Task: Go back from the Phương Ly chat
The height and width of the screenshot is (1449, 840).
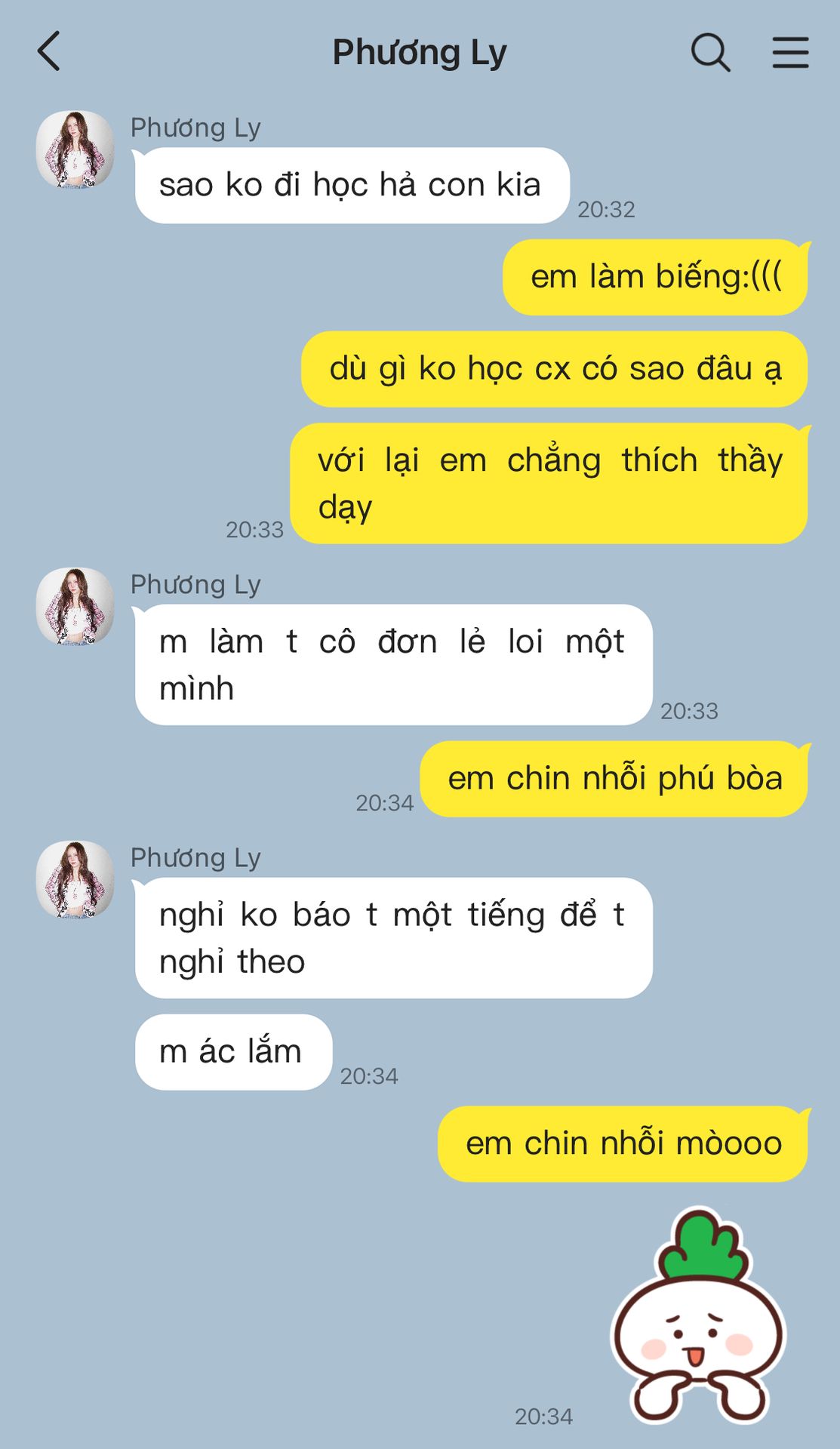Action: (x=49, y=52)
